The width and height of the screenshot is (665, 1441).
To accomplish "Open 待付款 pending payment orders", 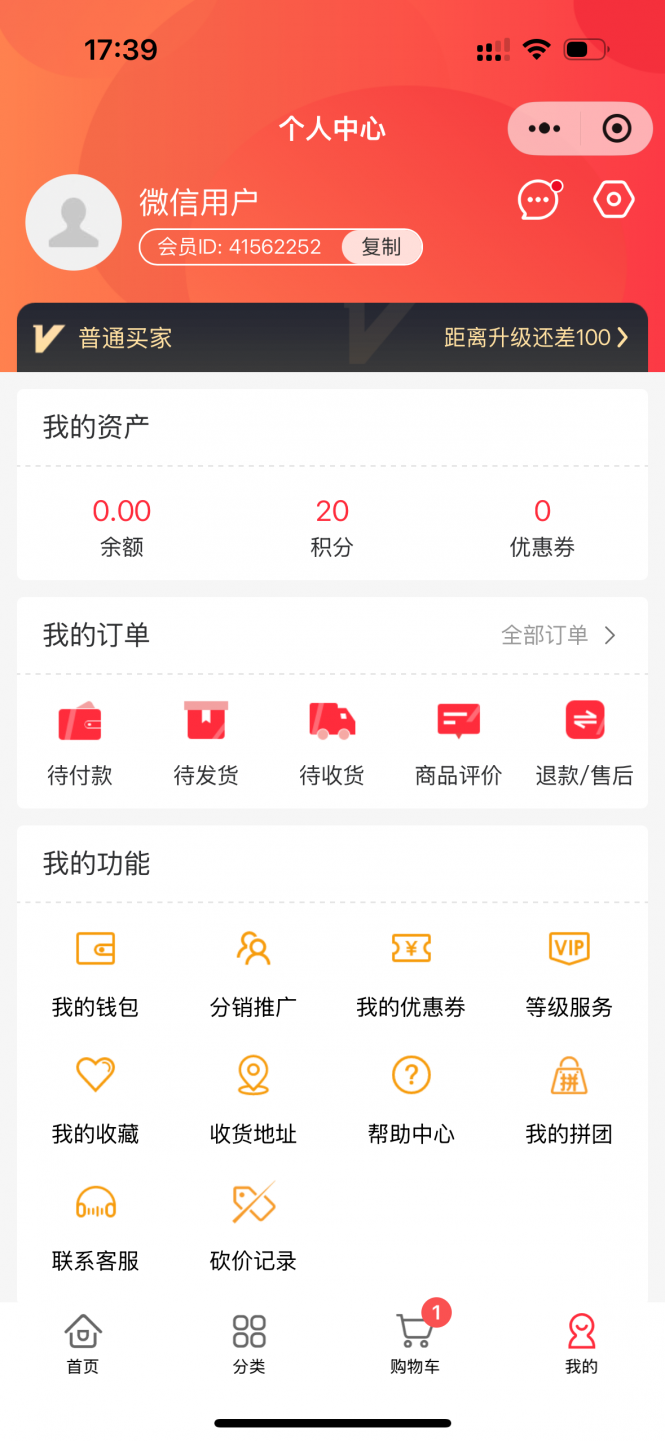I will click(x=80, y=742).
